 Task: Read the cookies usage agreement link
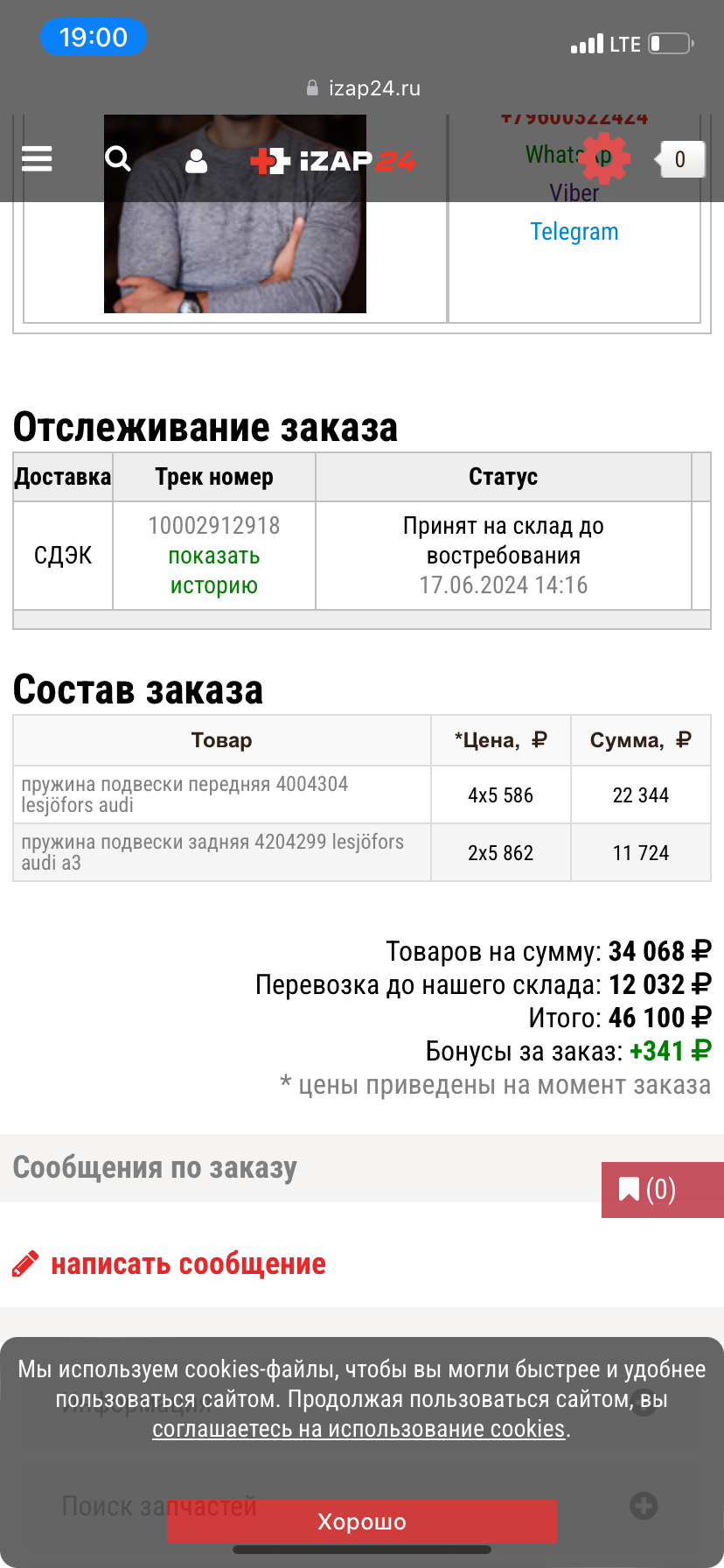tap(359, 1429)
